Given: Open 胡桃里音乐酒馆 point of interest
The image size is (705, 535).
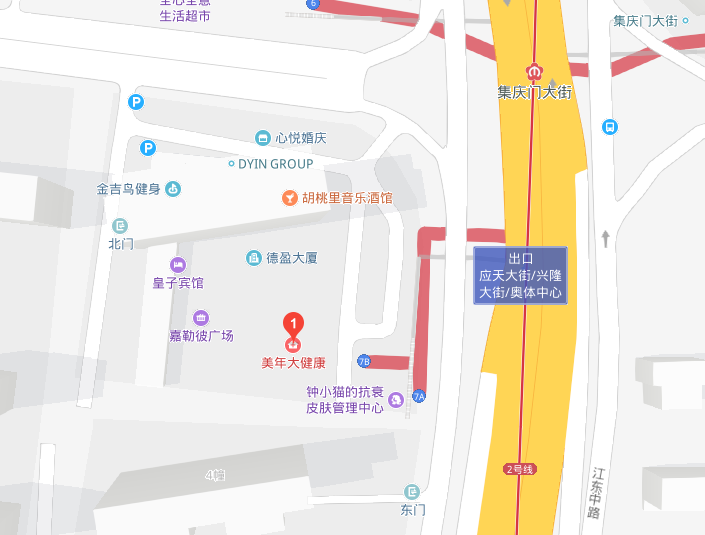Looking at the screenshot, I should pos(289,198).
